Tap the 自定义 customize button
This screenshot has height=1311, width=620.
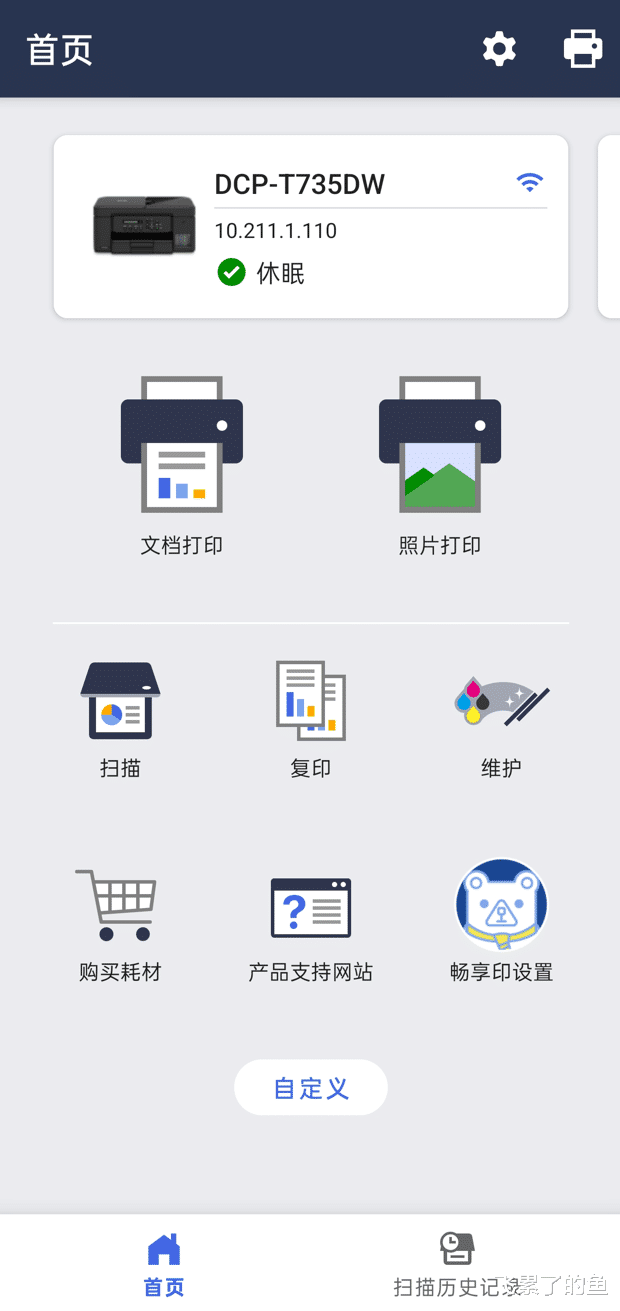coord(310,1088)
